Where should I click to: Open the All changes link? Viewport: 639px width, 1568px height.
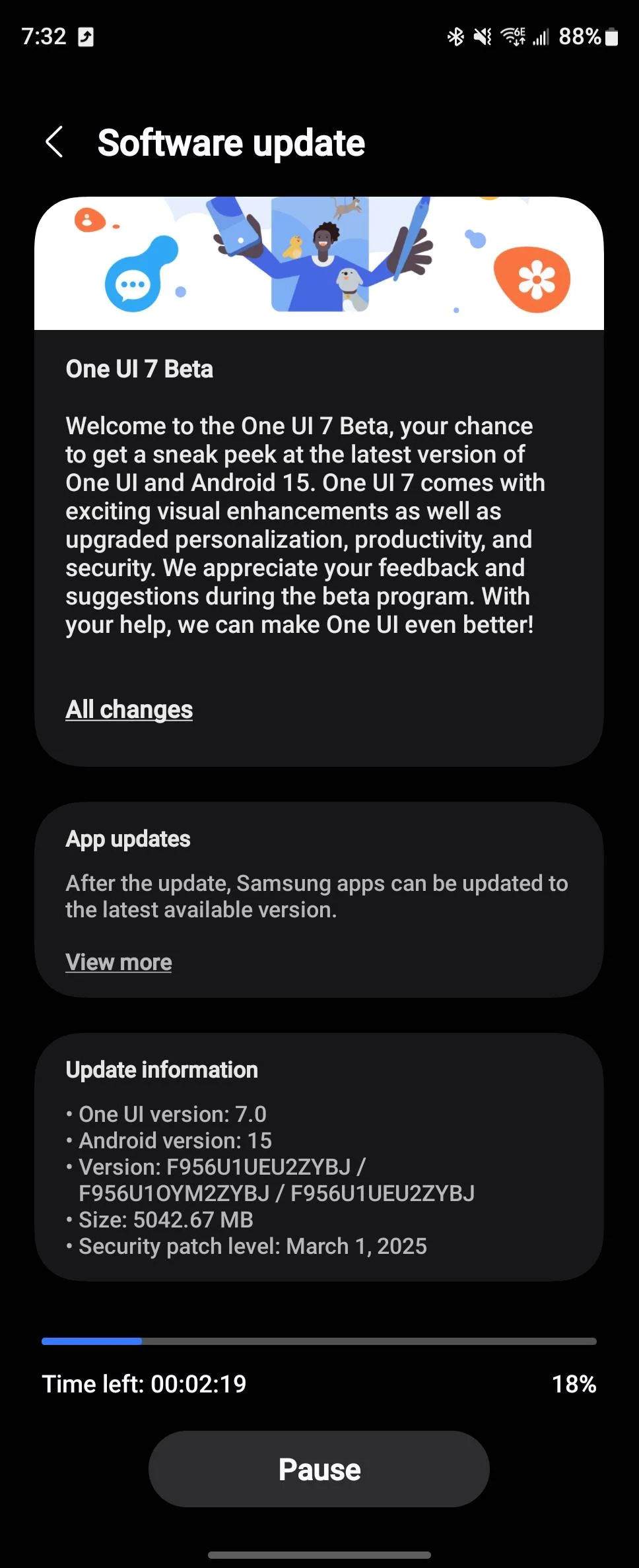tap(129, 709)
